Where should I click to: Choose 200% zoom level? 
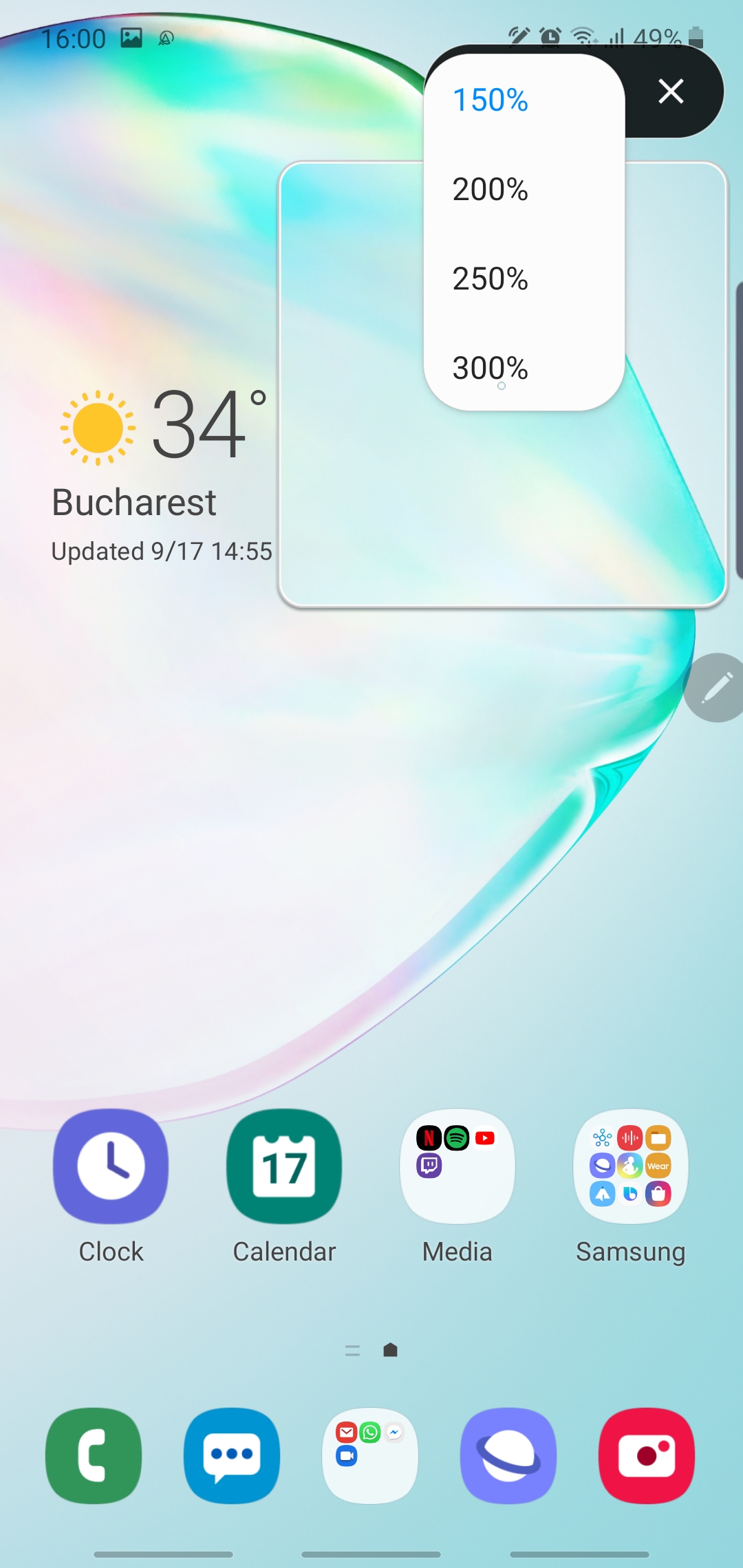click(x=490, y=190)
